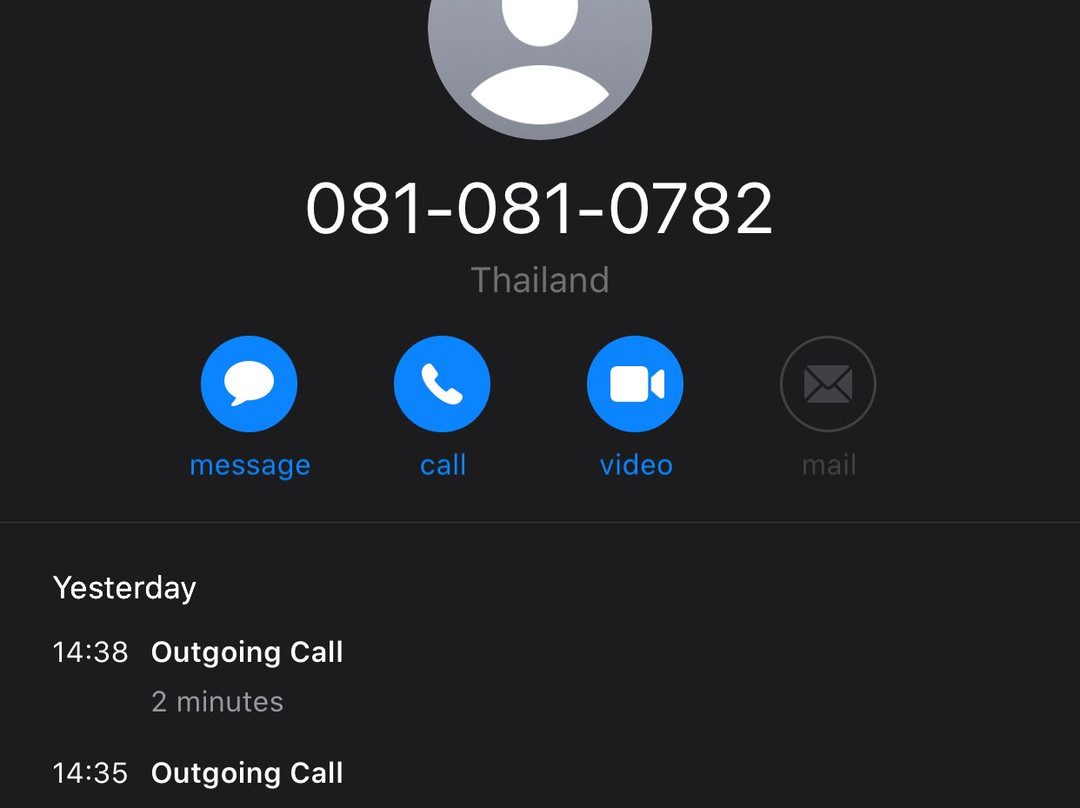Start a video call
The image size is (1080, 808).
point(635,385)
